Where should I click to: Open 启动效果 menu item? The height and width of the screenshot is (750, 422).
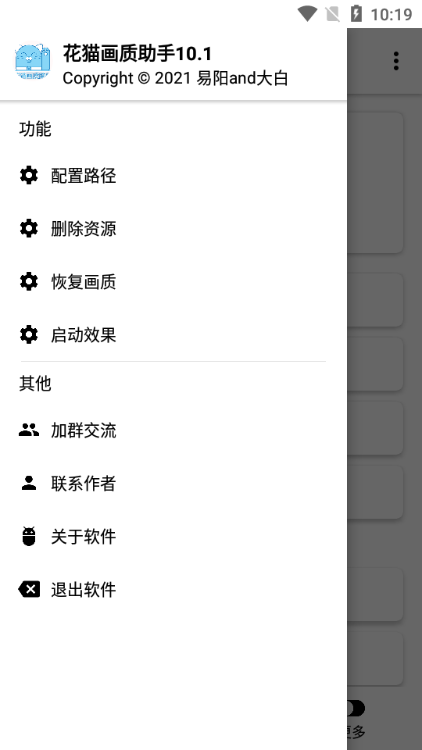pos(173,335)
